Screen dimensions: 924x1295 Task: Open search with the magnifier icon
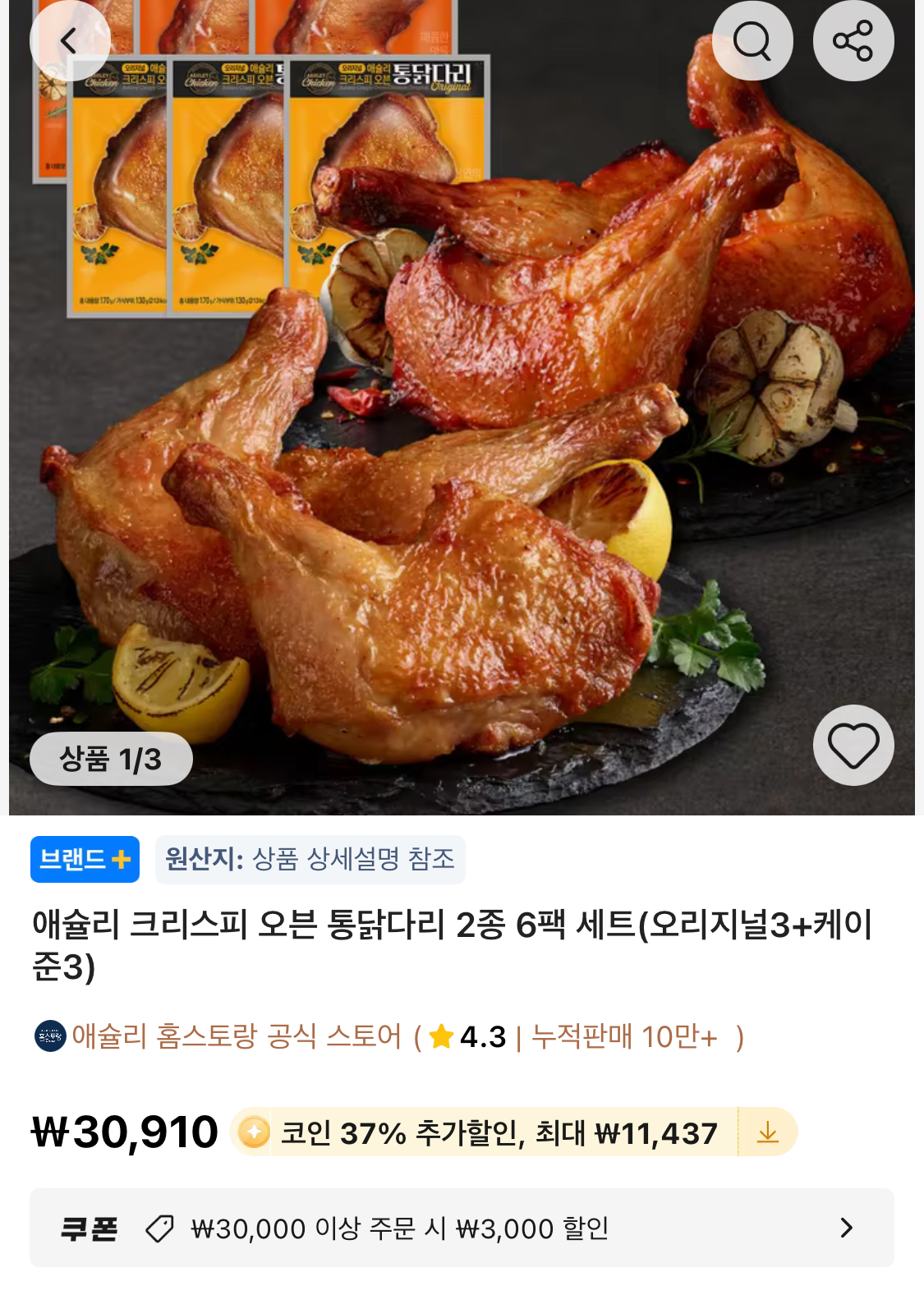[x=752, y=40]
